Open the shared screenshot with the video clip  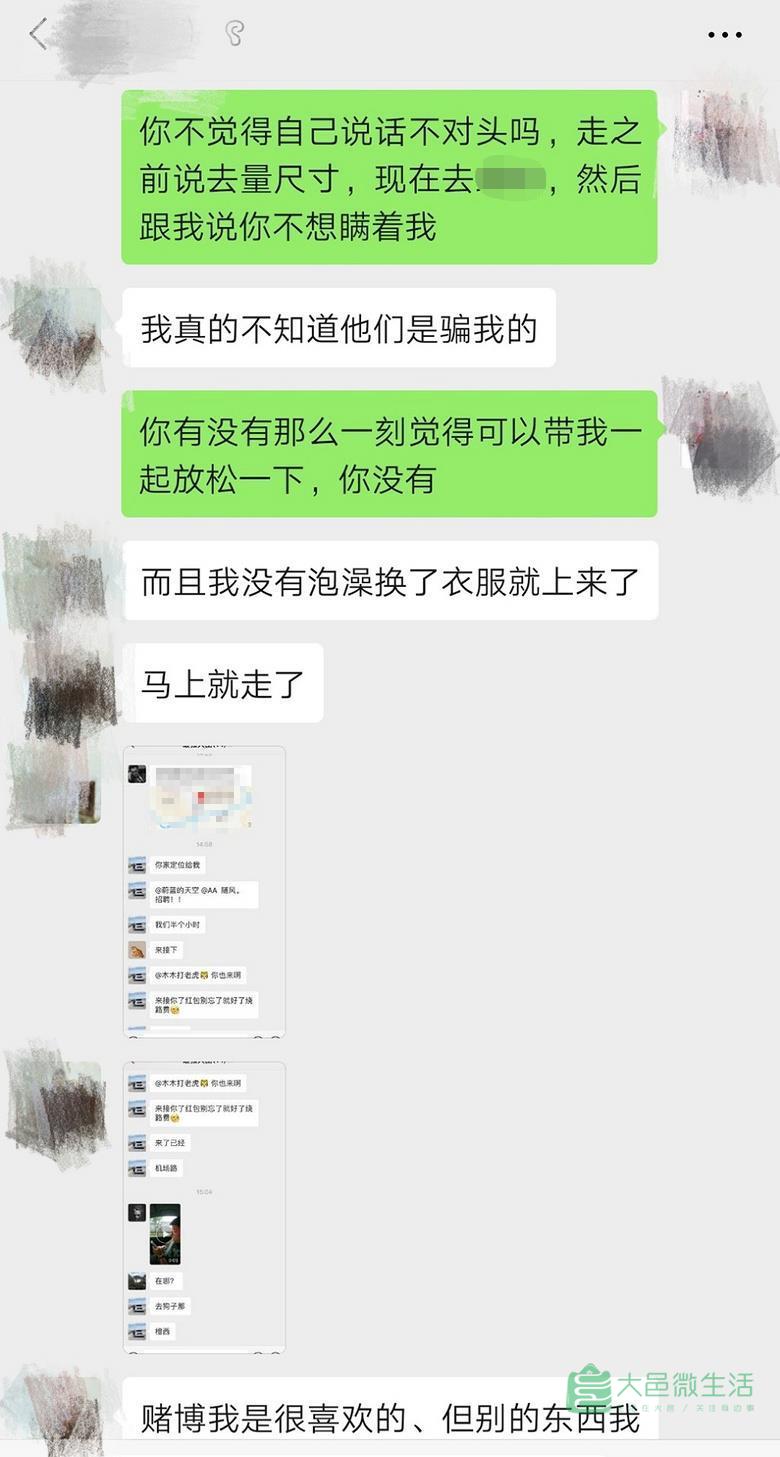(x=204, y=1207)
